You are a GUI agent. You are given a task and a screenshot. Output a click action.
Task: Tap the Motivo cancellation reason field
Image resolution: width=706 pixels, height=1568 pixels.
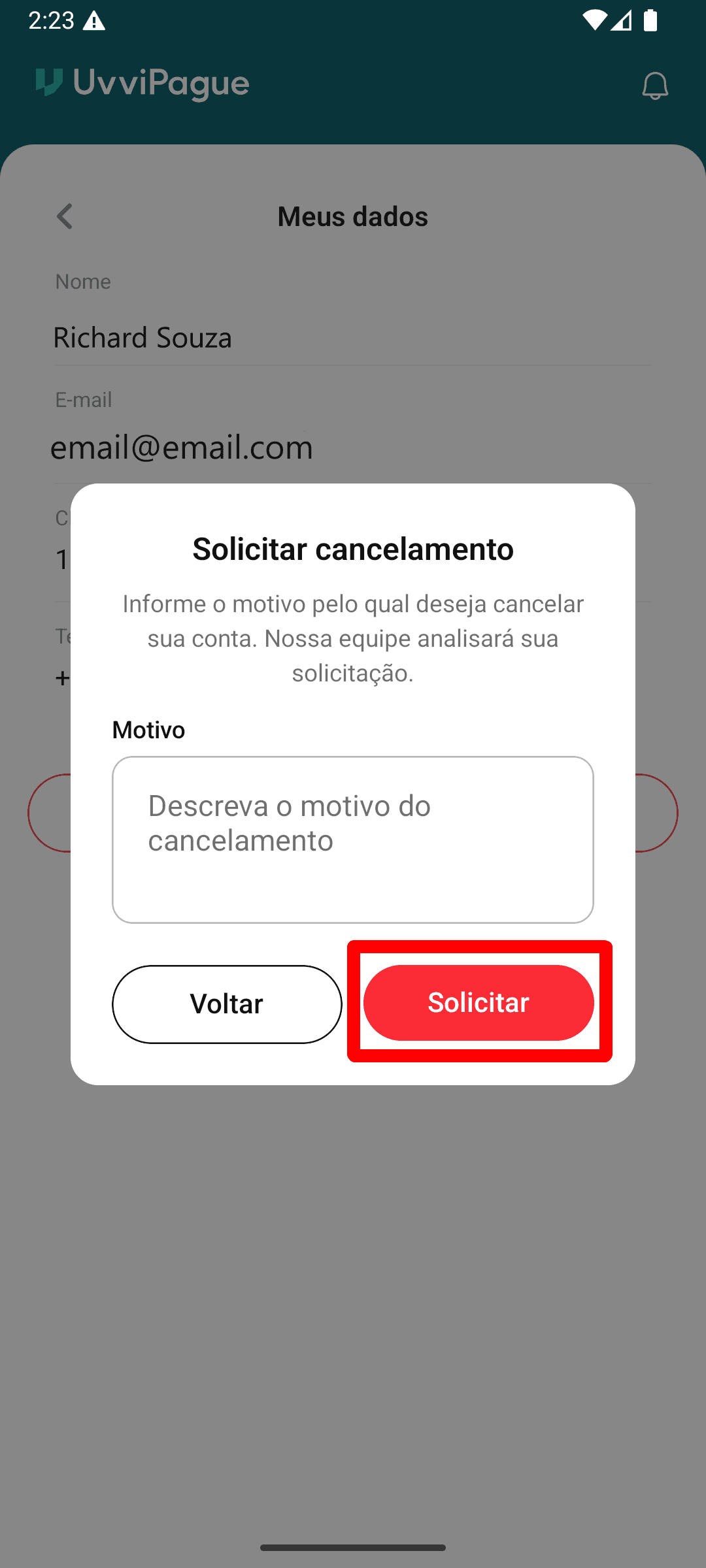pos(353,840)
